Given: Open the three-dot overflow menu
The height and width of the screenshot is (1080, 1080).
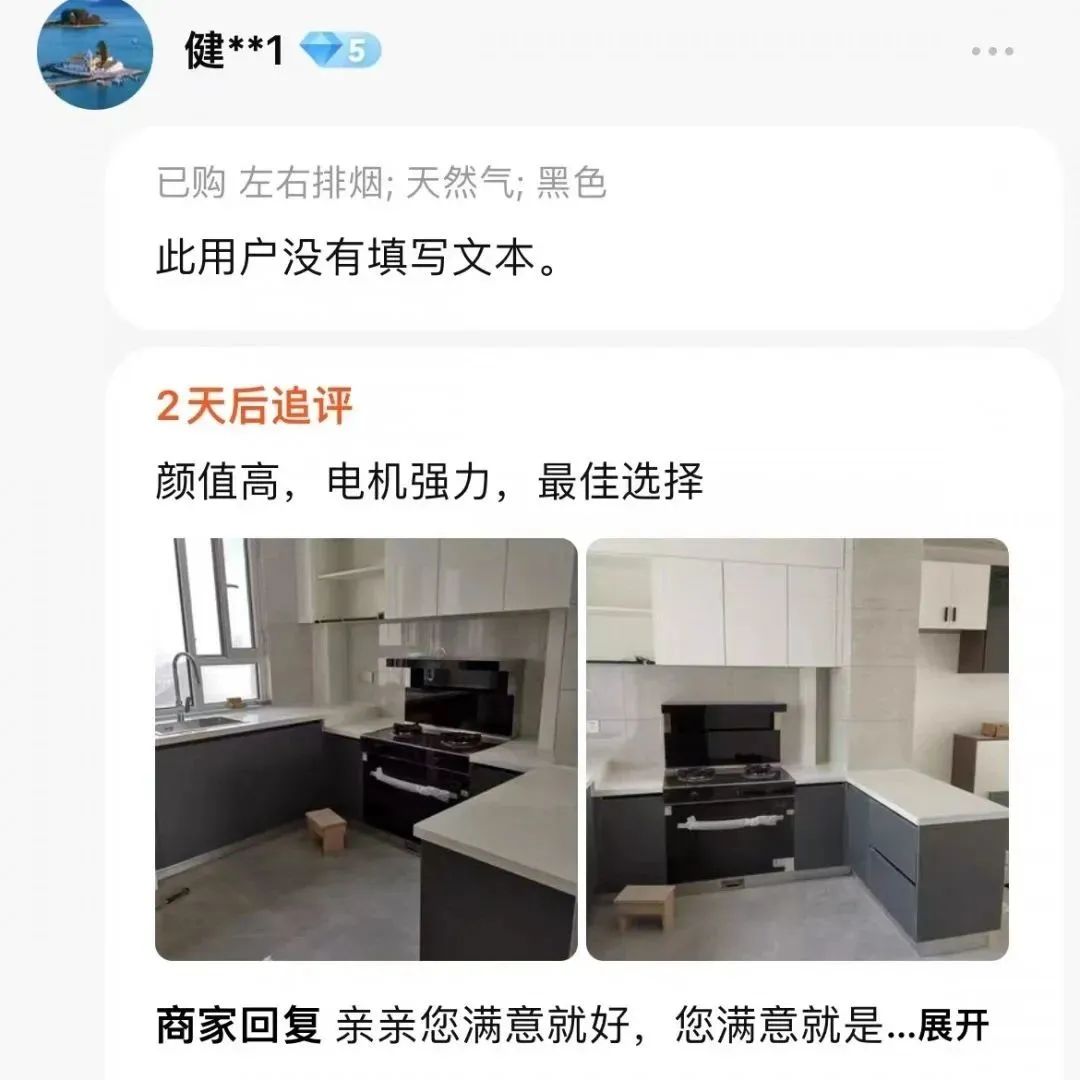Looking at the screenshot, I should coord(992,52).
